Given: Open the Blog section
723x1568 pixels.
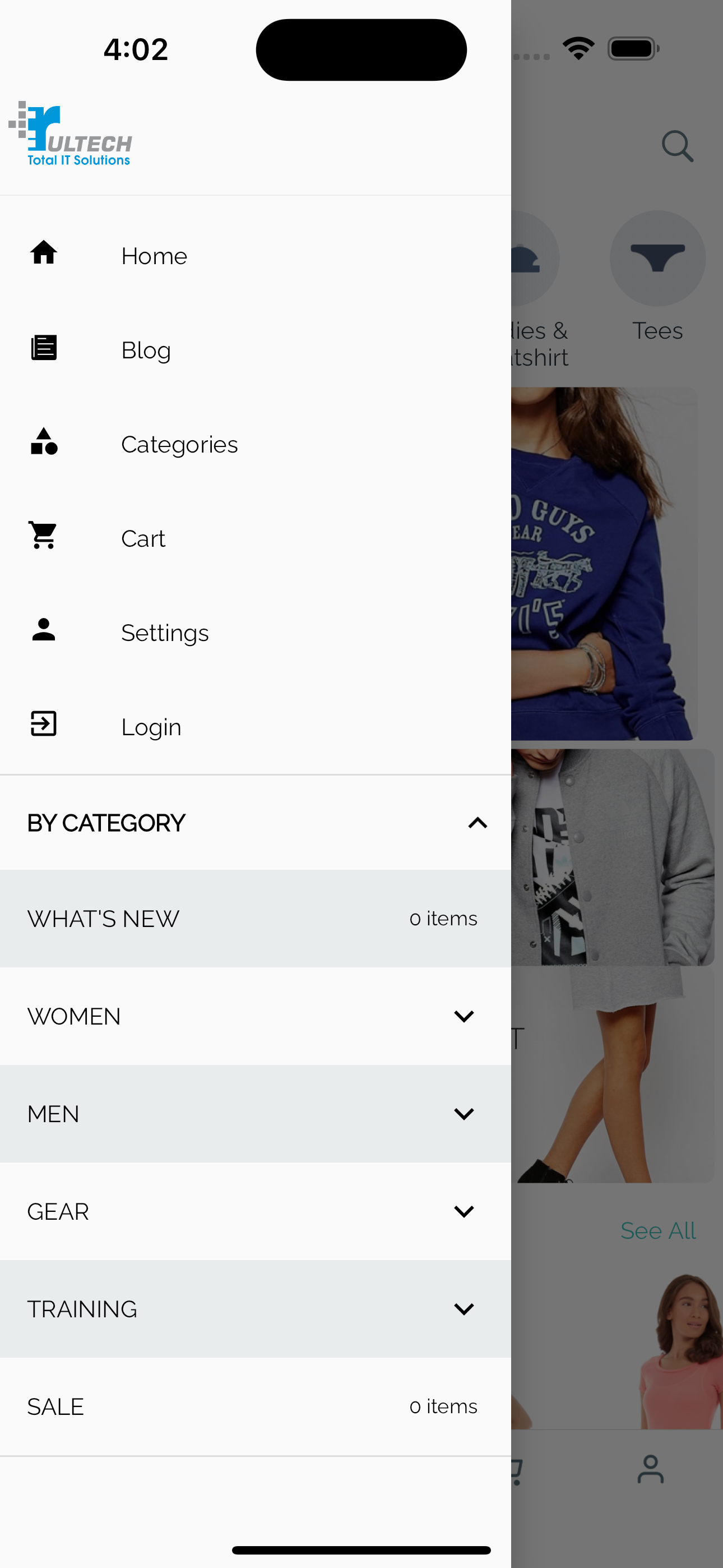Looking at the screenshot, I should tap(146, 350).
